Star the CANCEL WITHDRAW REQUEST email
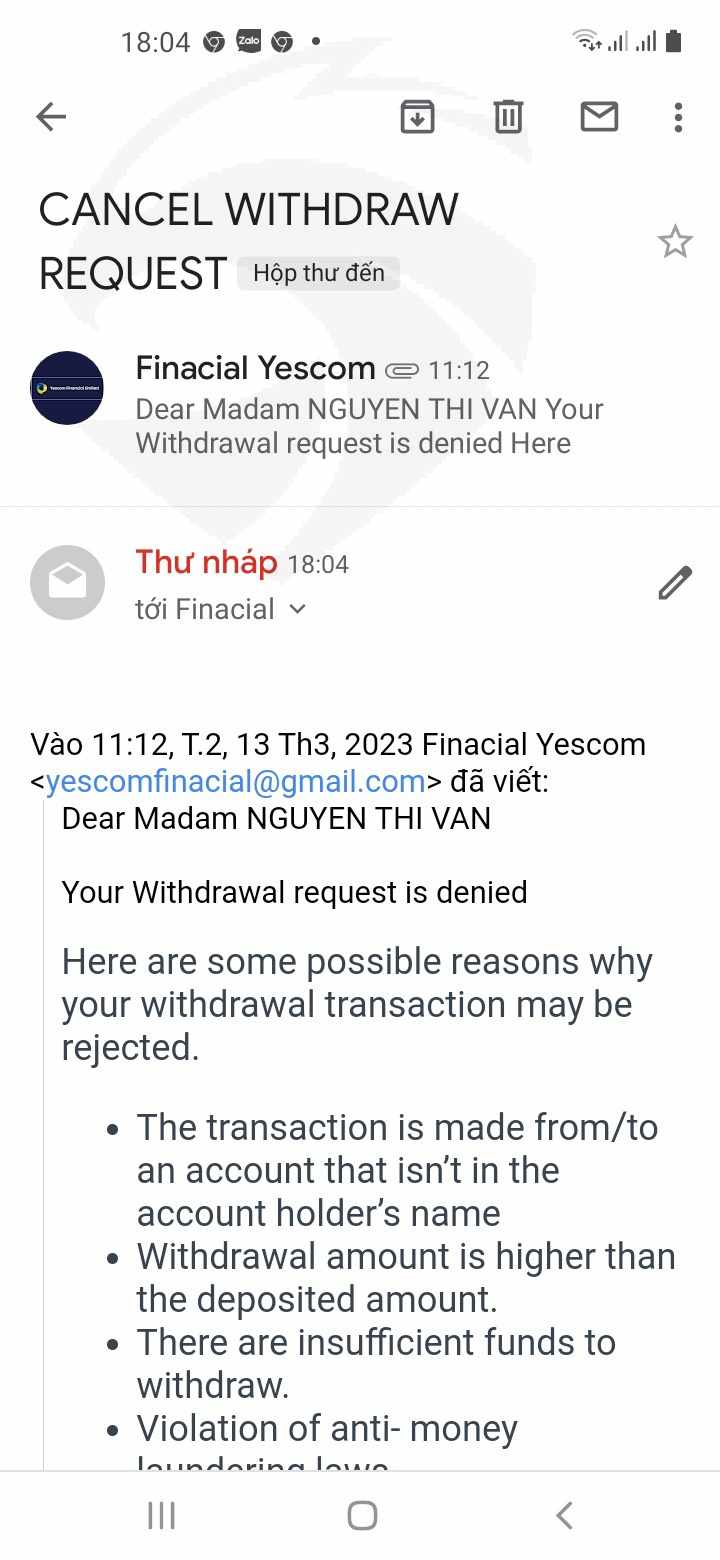 pyautogui.click(x=675, y=241)
